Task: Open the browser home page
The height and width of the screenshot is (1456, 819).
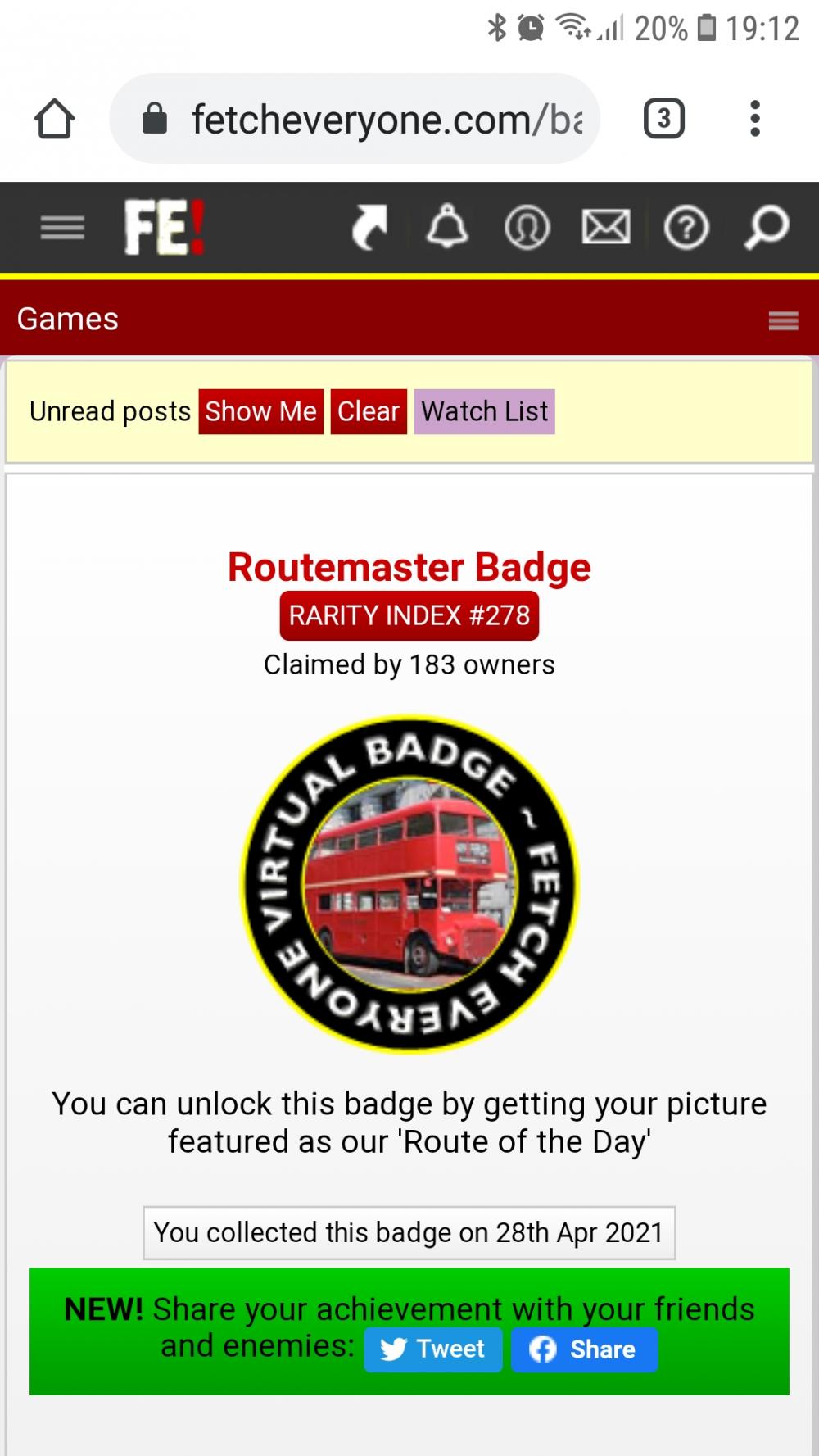Action: (x=55, y=120)
